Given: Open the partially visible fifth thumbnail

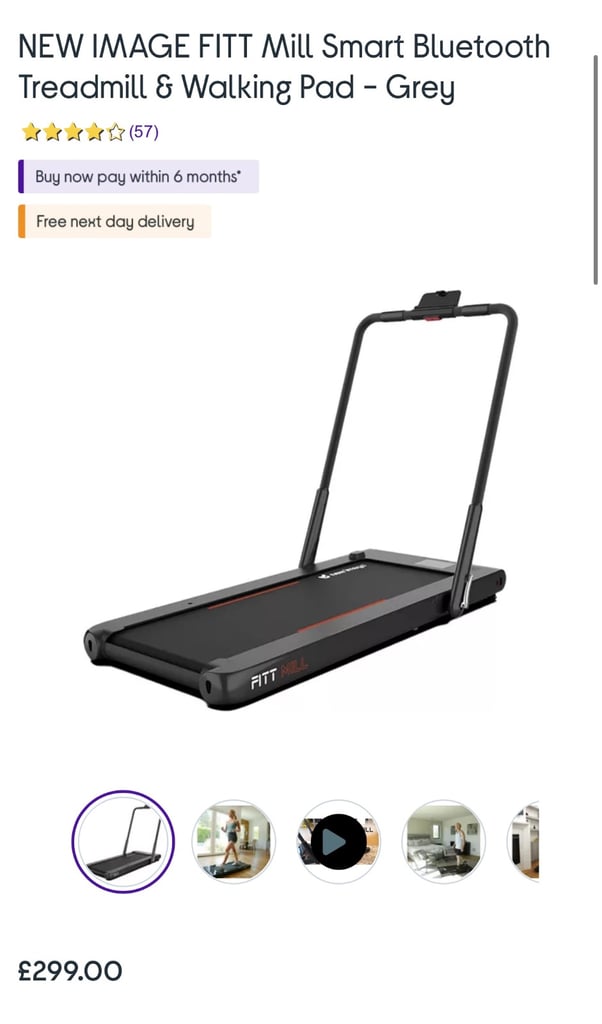Looking at the screenshot, I should pyautogui.click(x=523, y=842).
